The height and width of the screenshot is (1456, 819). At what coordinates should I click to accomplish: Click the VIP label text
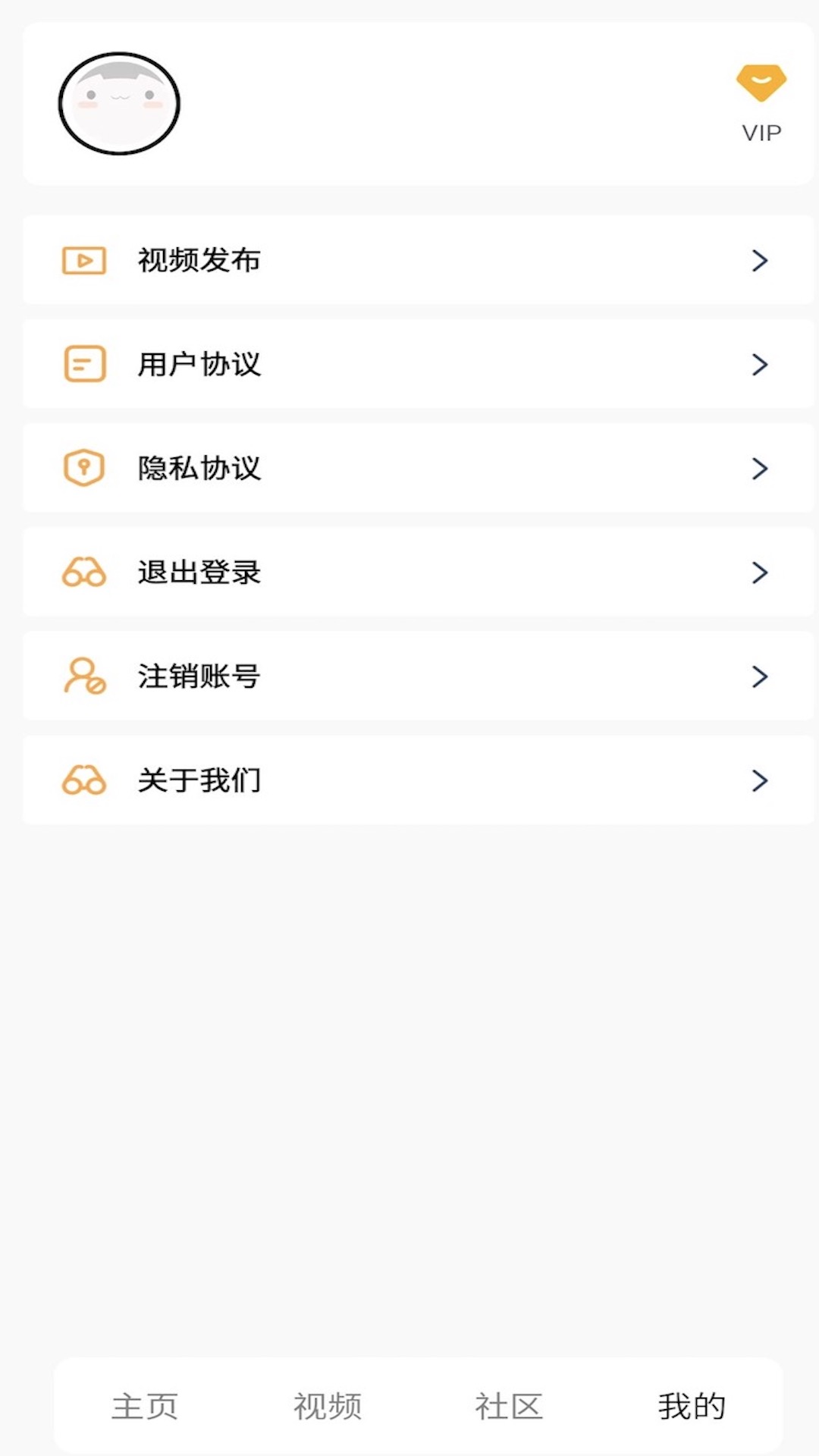point(761,132)
